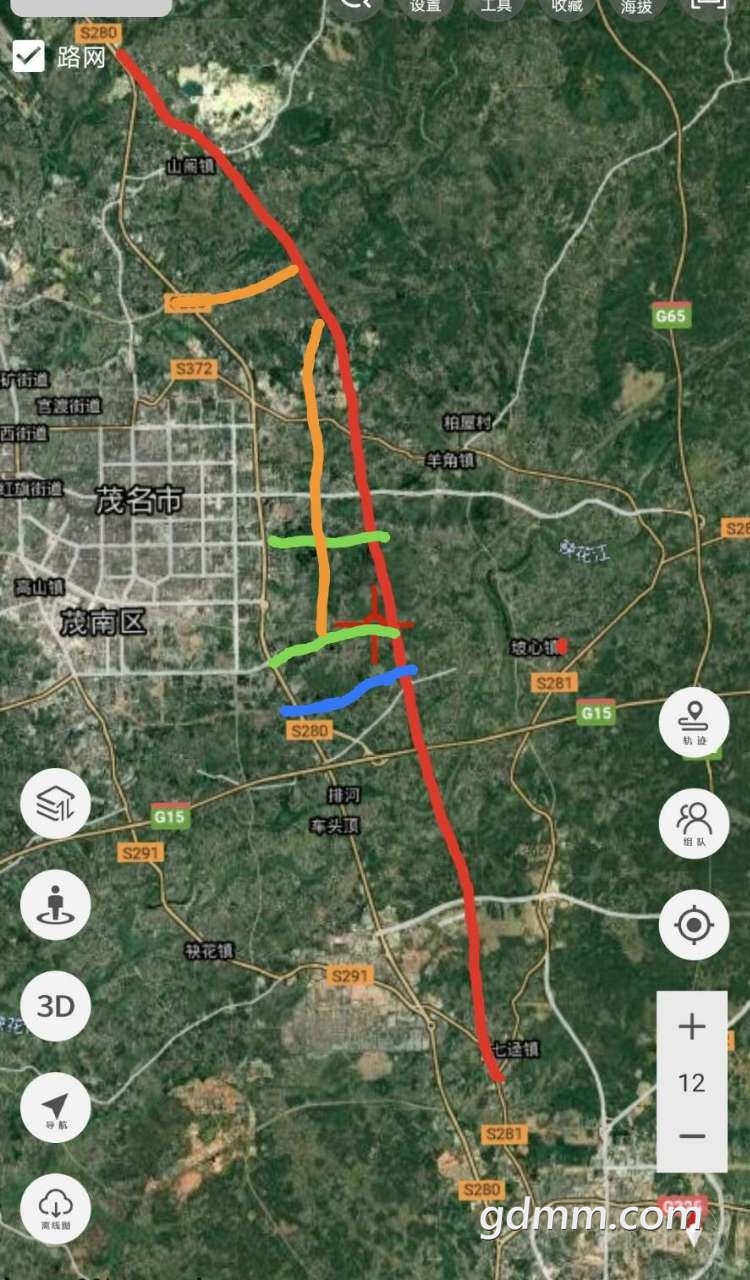The width and height of the screenshot is (750, 1280).
Task: Zoom out with the minus button
Action: [x=692, y=1136]
